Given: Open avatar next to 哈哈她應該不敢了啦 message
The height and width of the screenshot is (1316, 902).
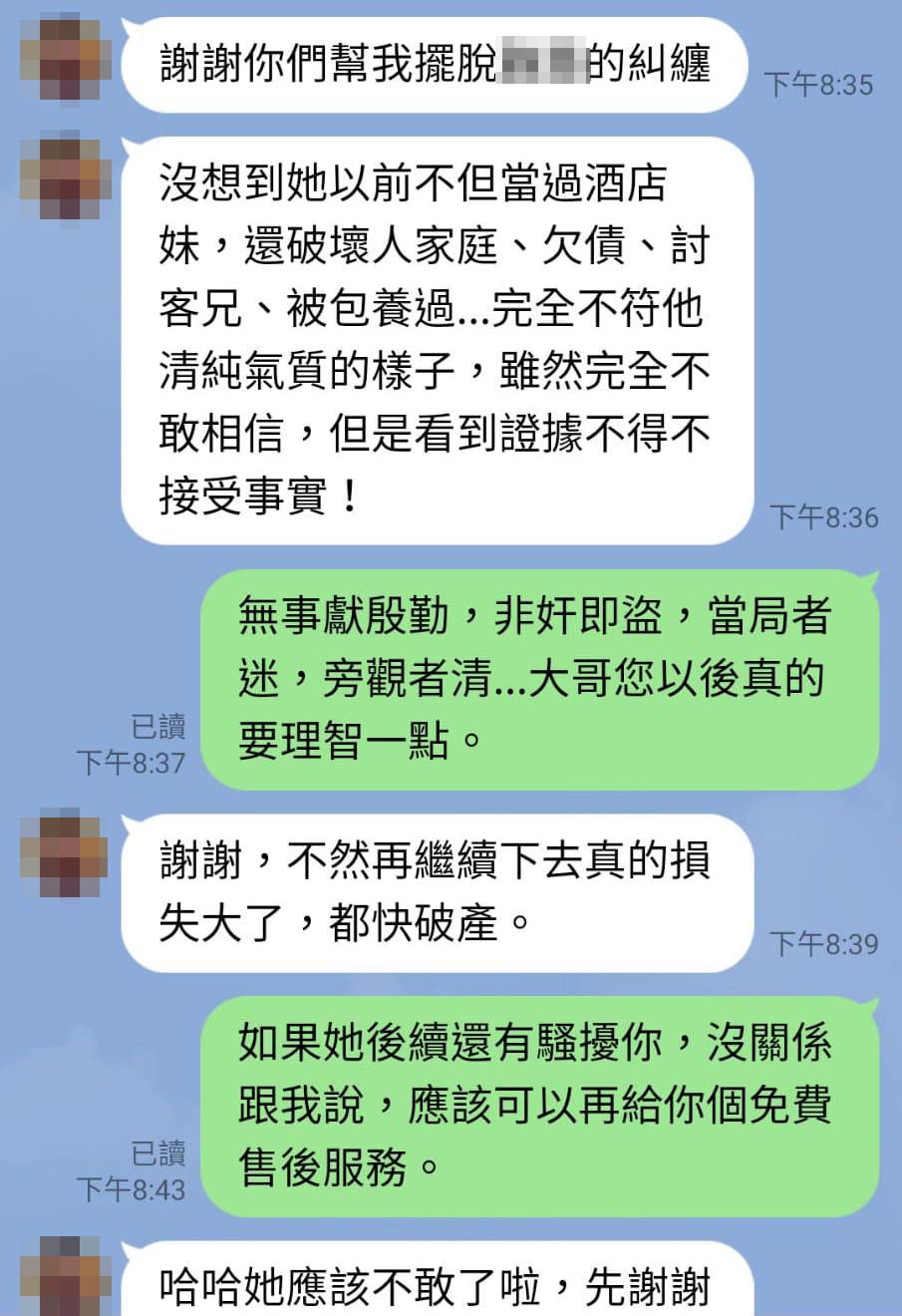Looking at the screenshot, I should tap(65, 1276).
